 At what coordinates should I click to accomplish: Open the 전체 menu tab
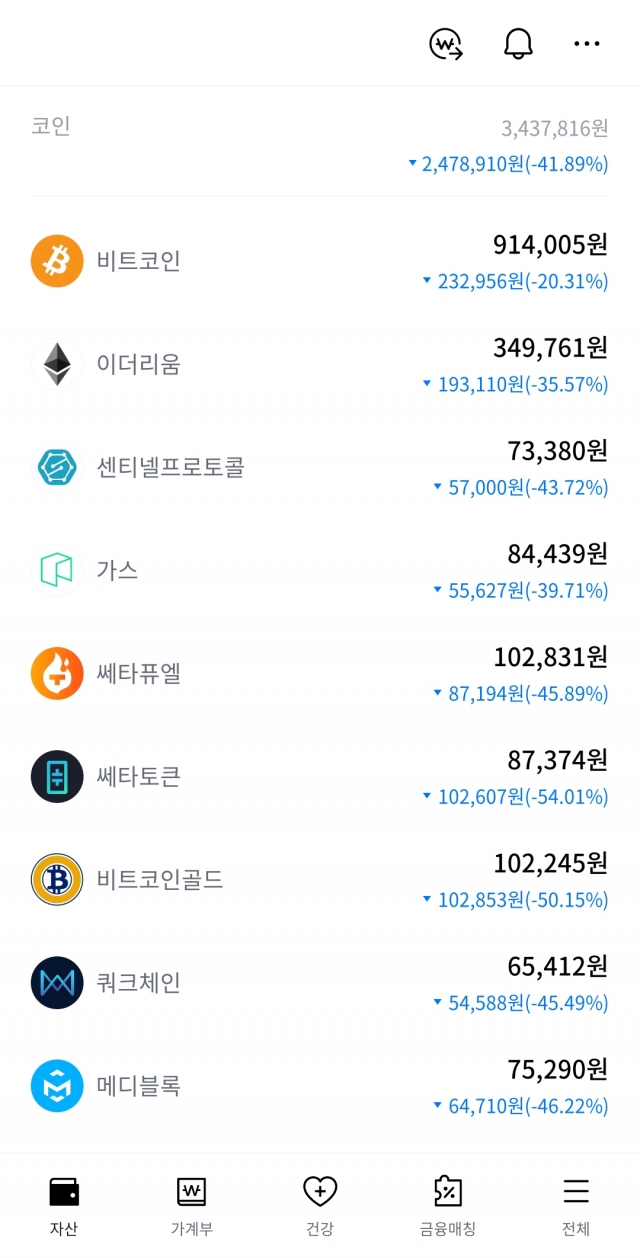[576, 1206]
